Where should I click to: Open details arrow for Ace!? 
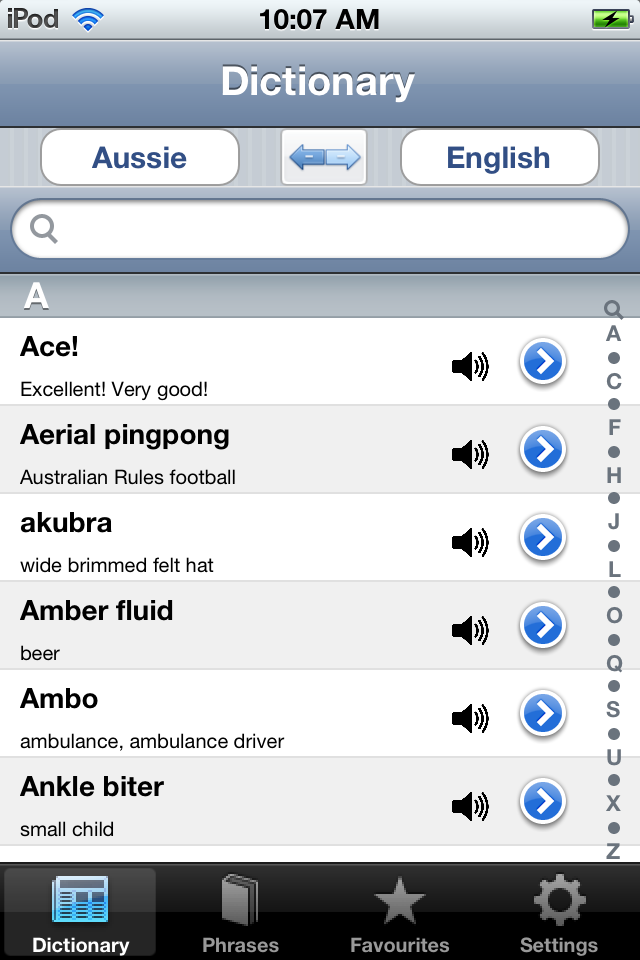pyautogui.click(x=543, y=362)
